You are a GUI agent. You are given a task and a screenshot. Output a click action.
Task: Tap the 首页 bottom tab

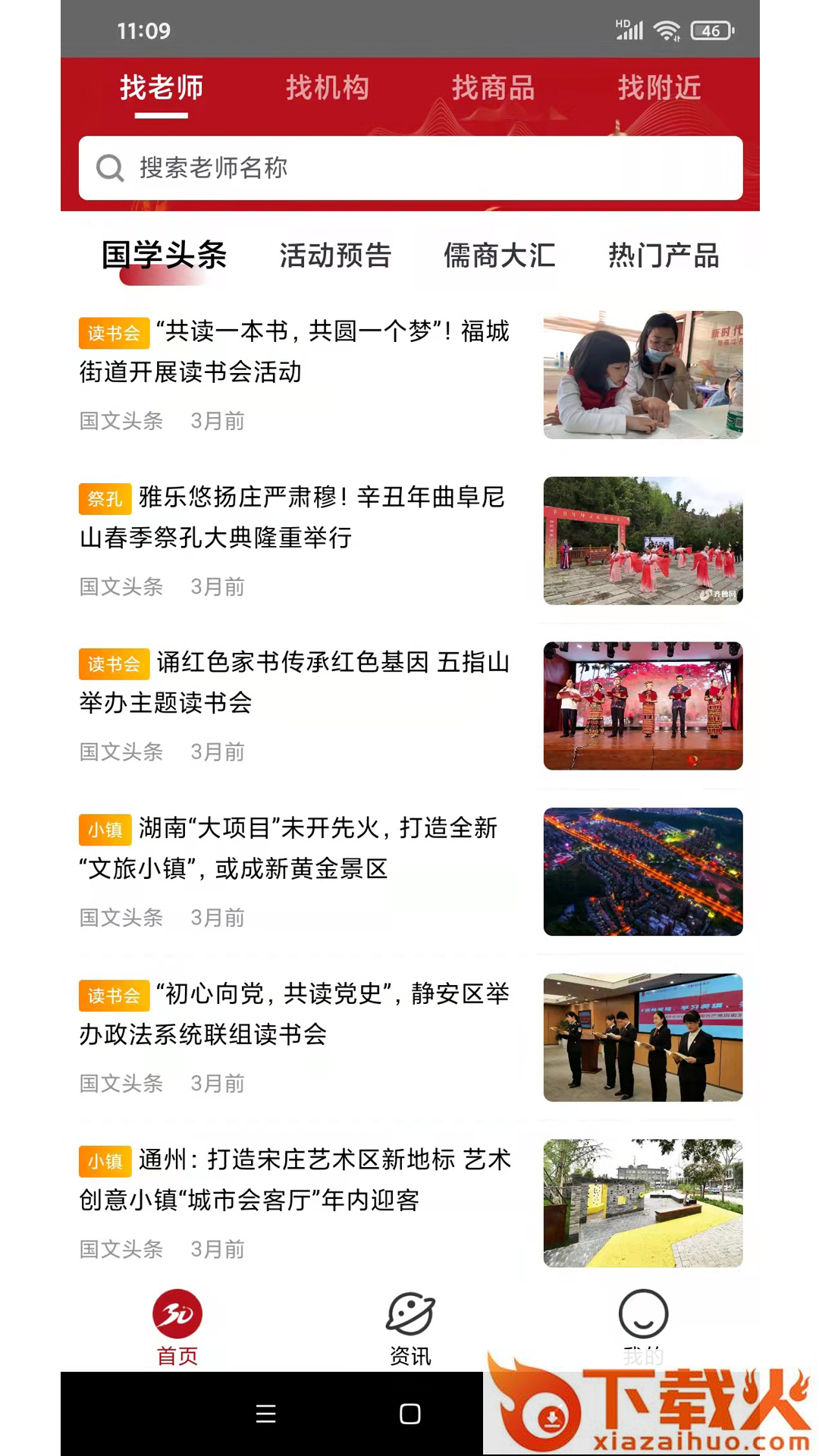(177, 1329)
